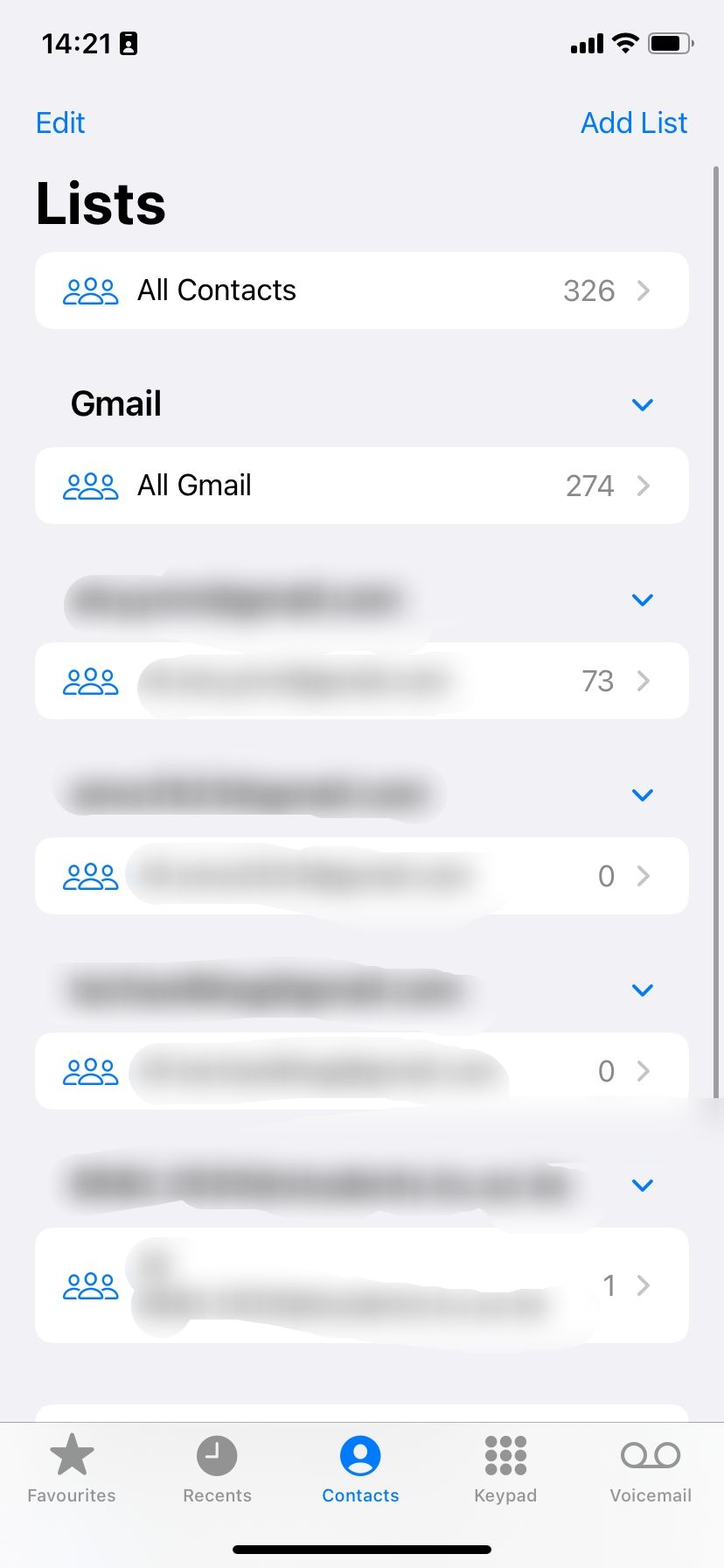Image resolution: width=724 pixels, height=1568 pixels.
Task: Tap Add List to create a list
Action: (634, 122)
